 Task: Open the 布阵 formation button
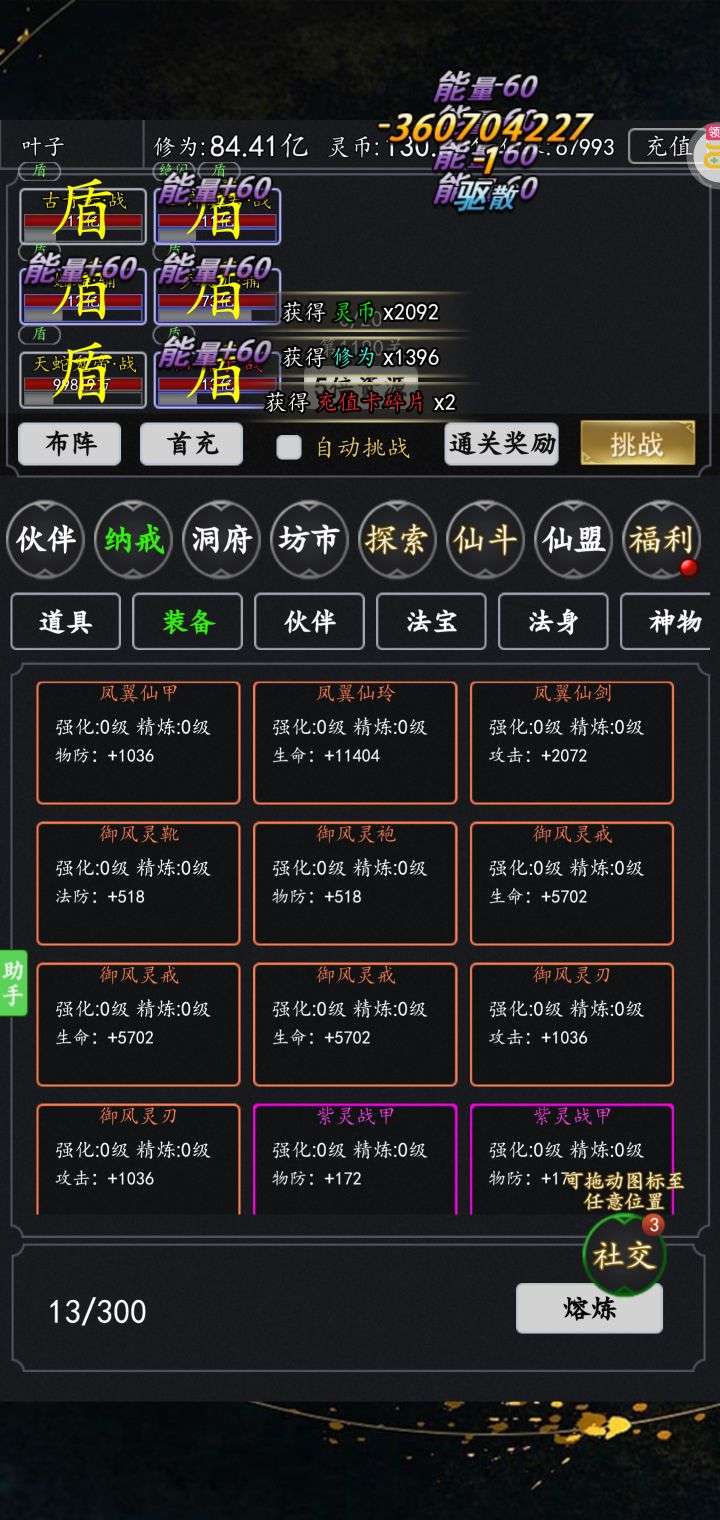69,443
